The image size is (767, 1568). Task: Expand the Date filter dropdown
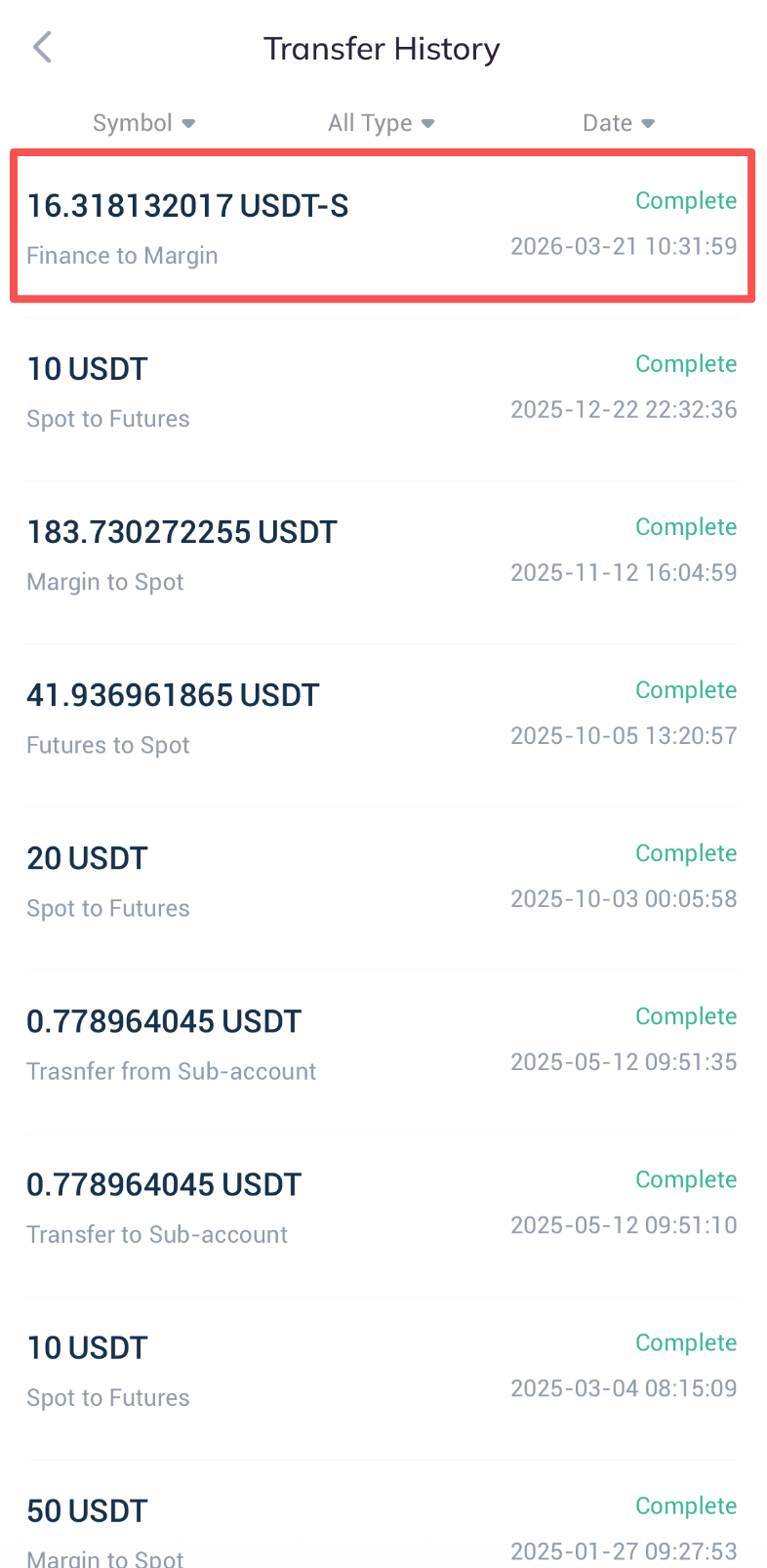point(618,123)
